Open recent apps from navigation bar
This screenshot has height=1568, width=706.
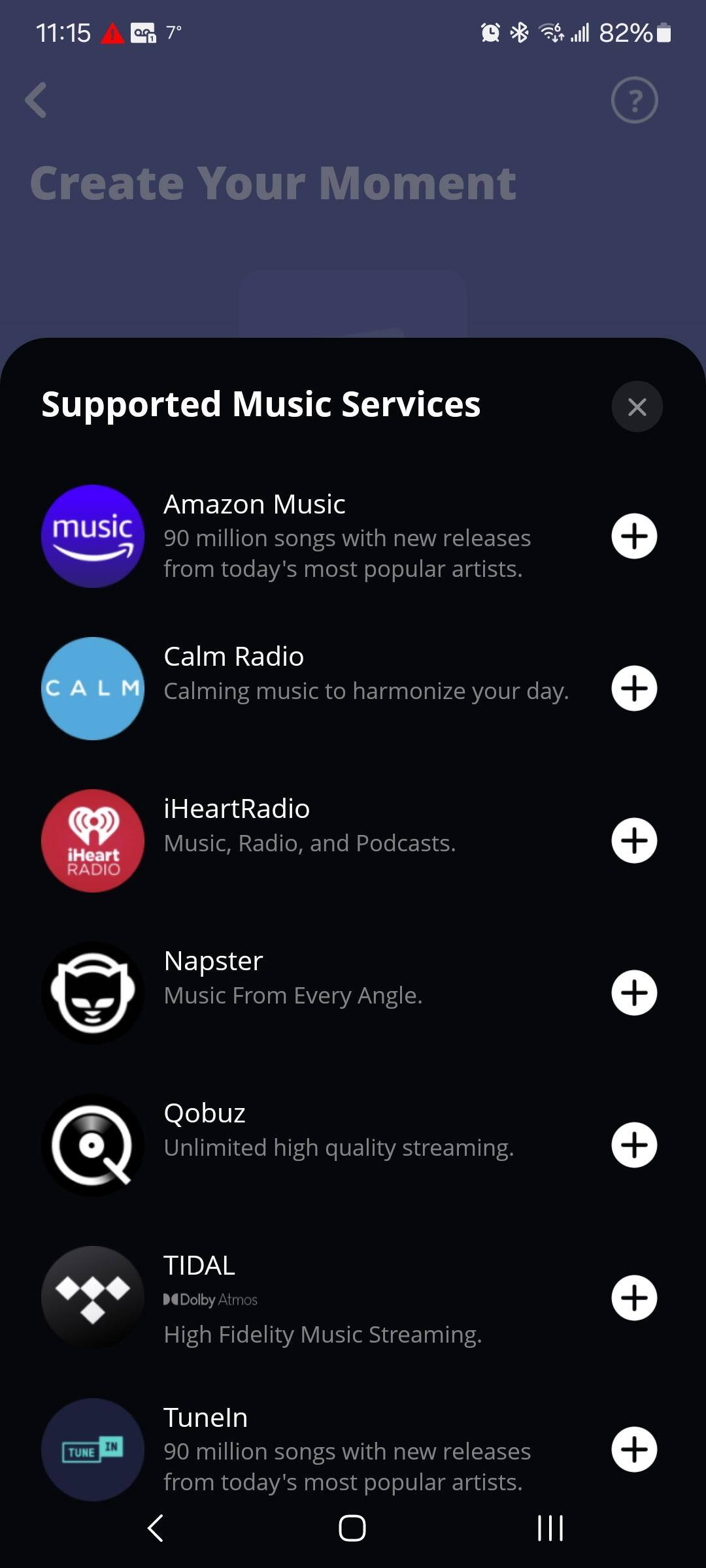coord(550,1528)
